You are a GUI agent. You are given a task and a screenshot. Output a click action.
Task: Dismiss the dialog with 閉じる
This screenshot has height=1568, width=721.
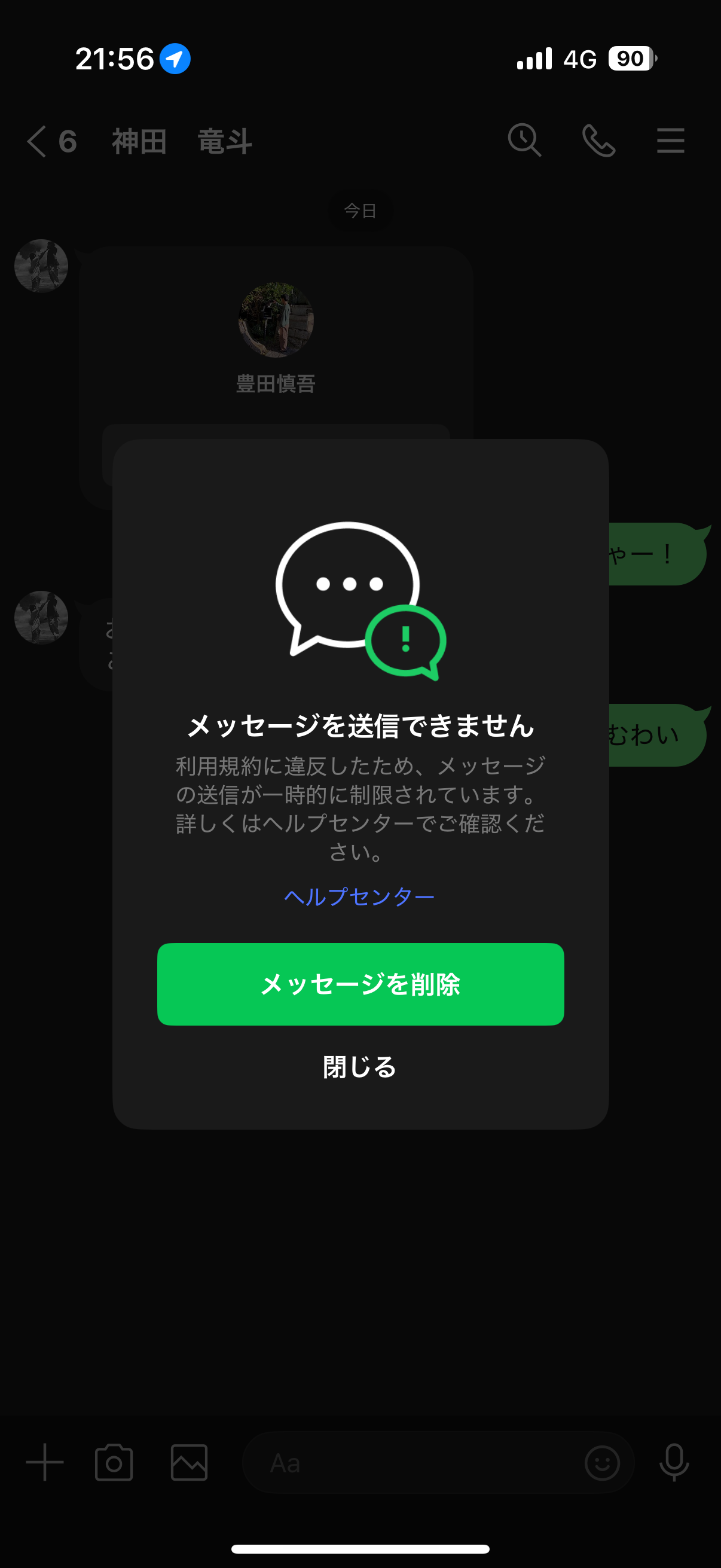359,1067
